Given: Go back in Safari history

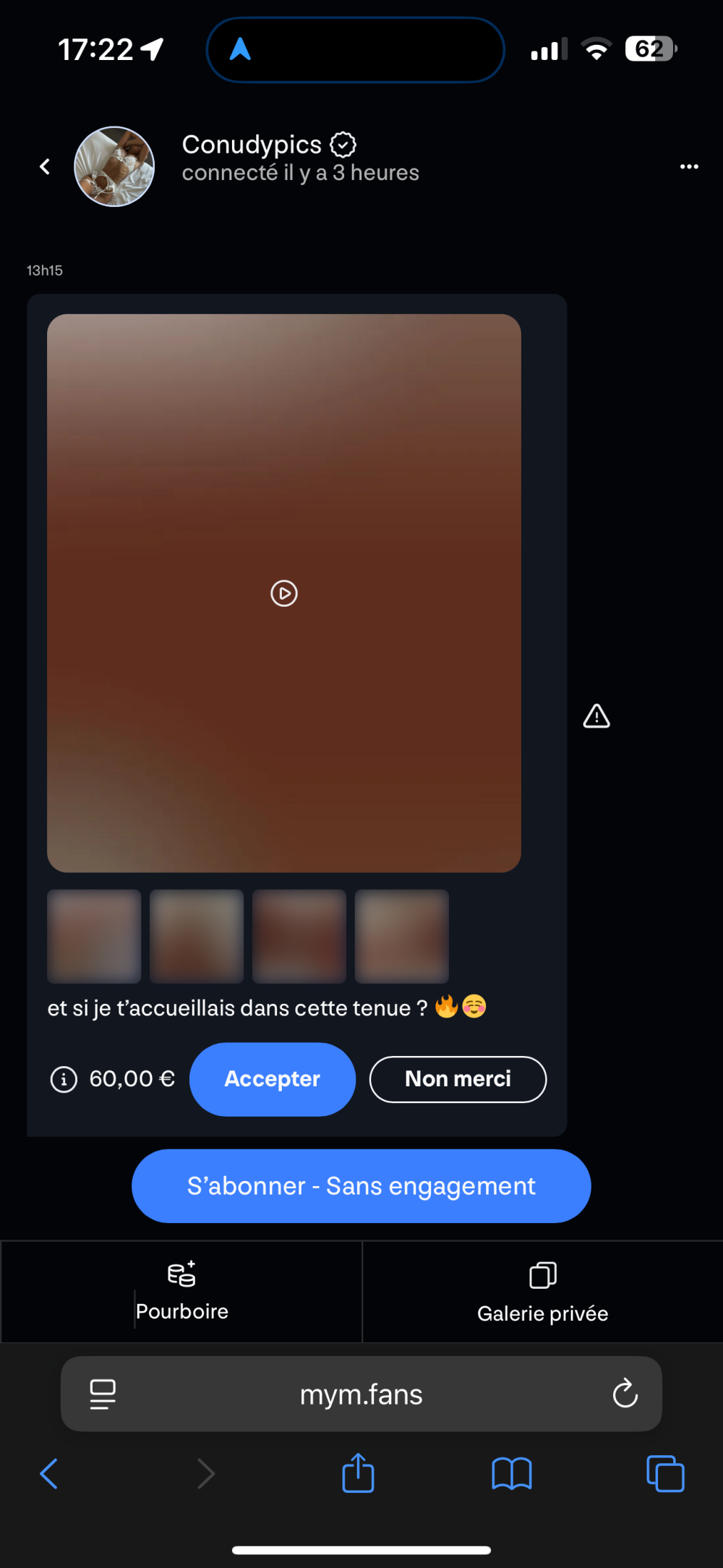Looking at the screenshot, I should click(x=49, y=1473).
